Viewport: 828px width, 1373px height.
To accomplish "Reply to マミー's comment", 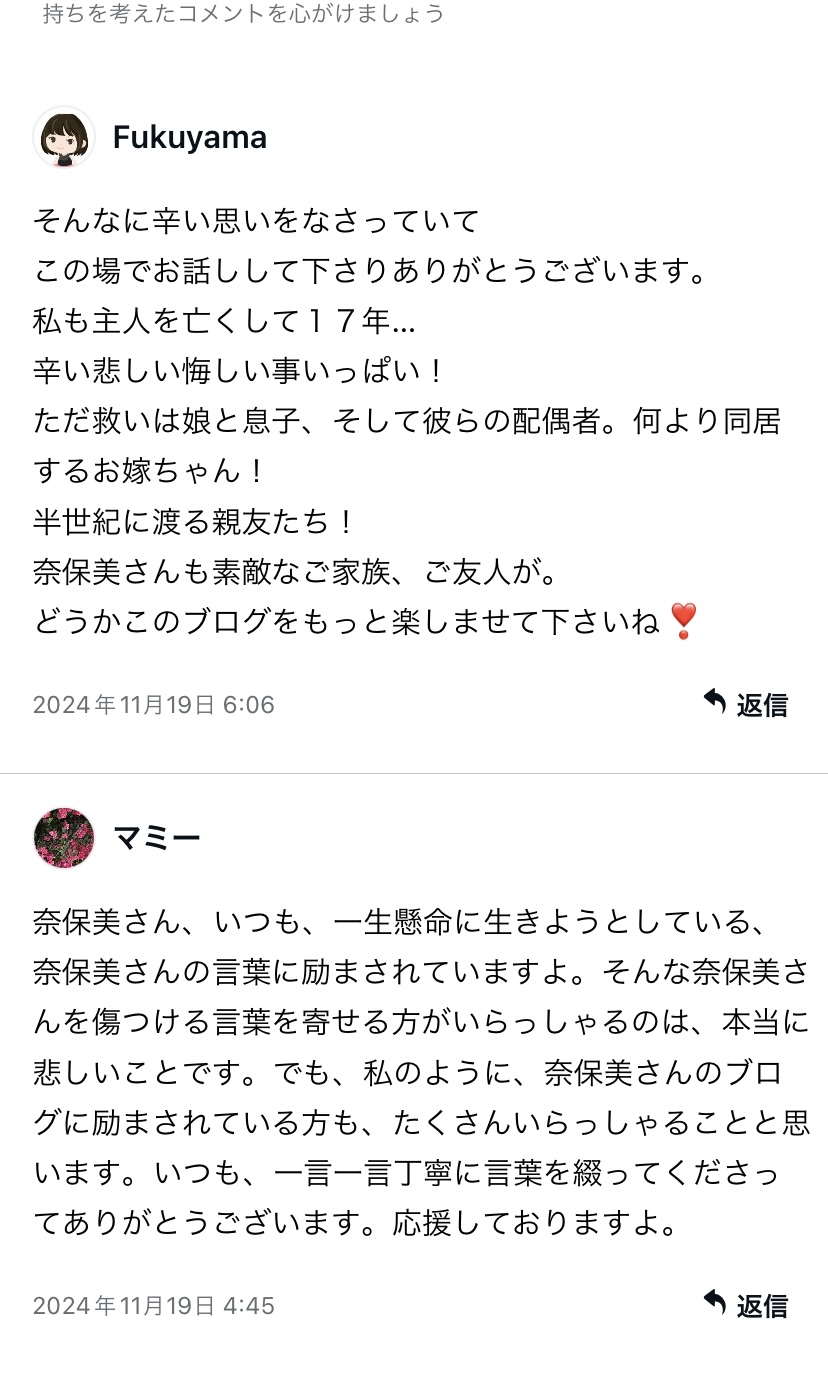I will pyautogui.click(x=746, y=1305).
